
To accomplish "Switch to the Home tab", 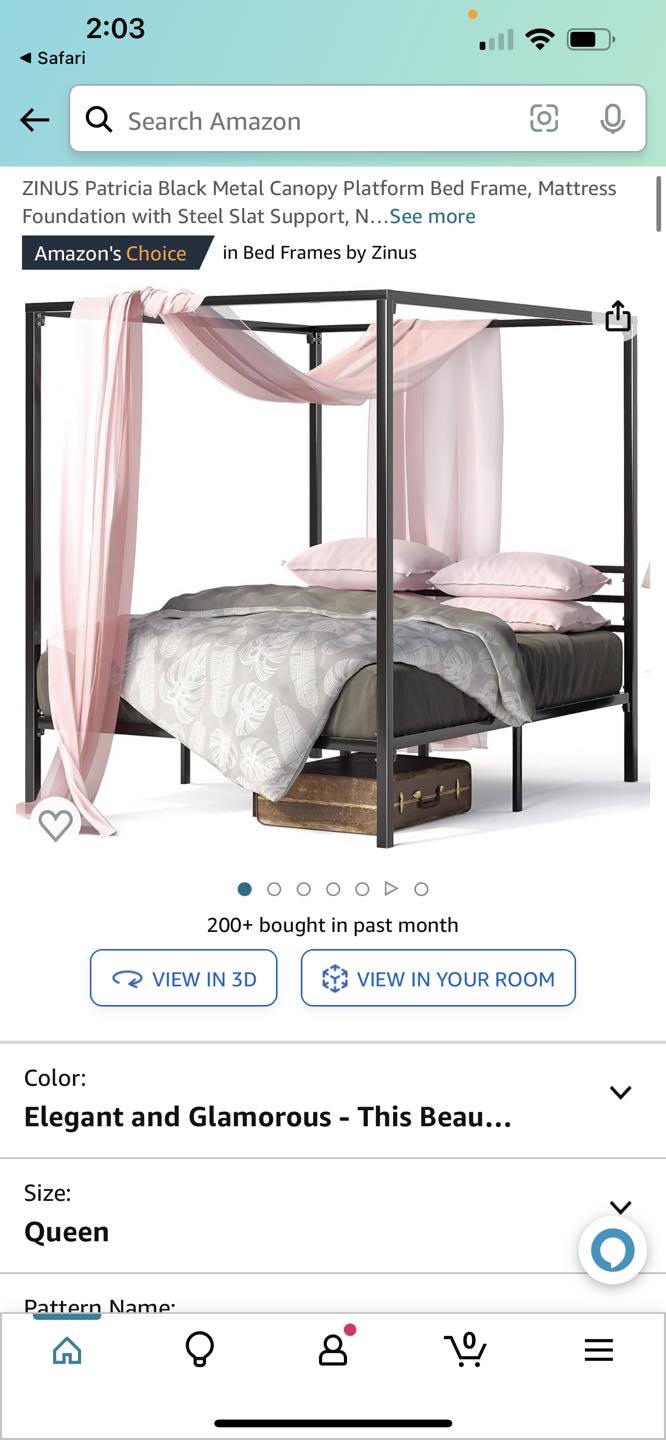I will (x=67, y=1351).
